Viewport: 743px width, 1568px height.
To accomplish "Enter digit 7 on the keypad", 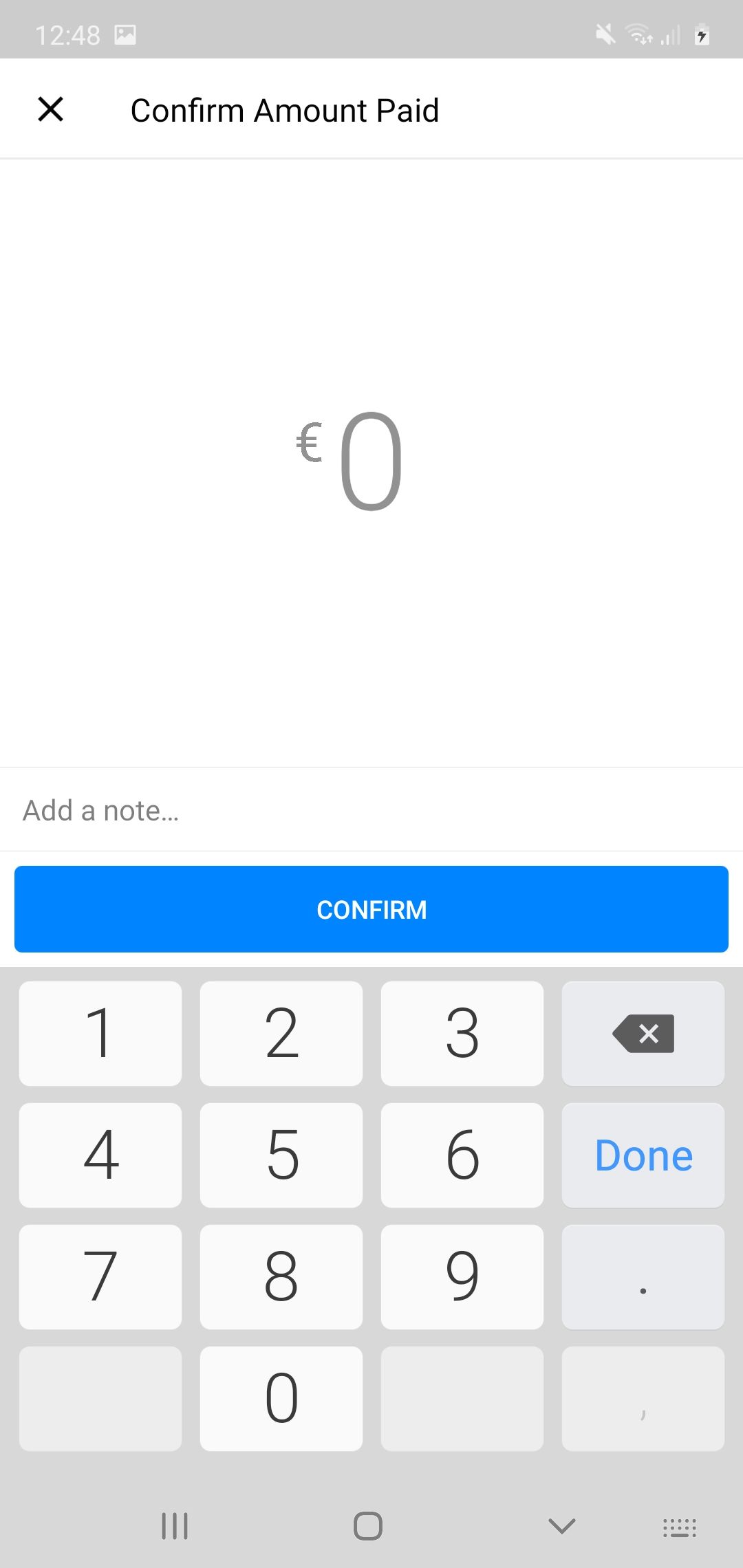I will pos(100,1277).
